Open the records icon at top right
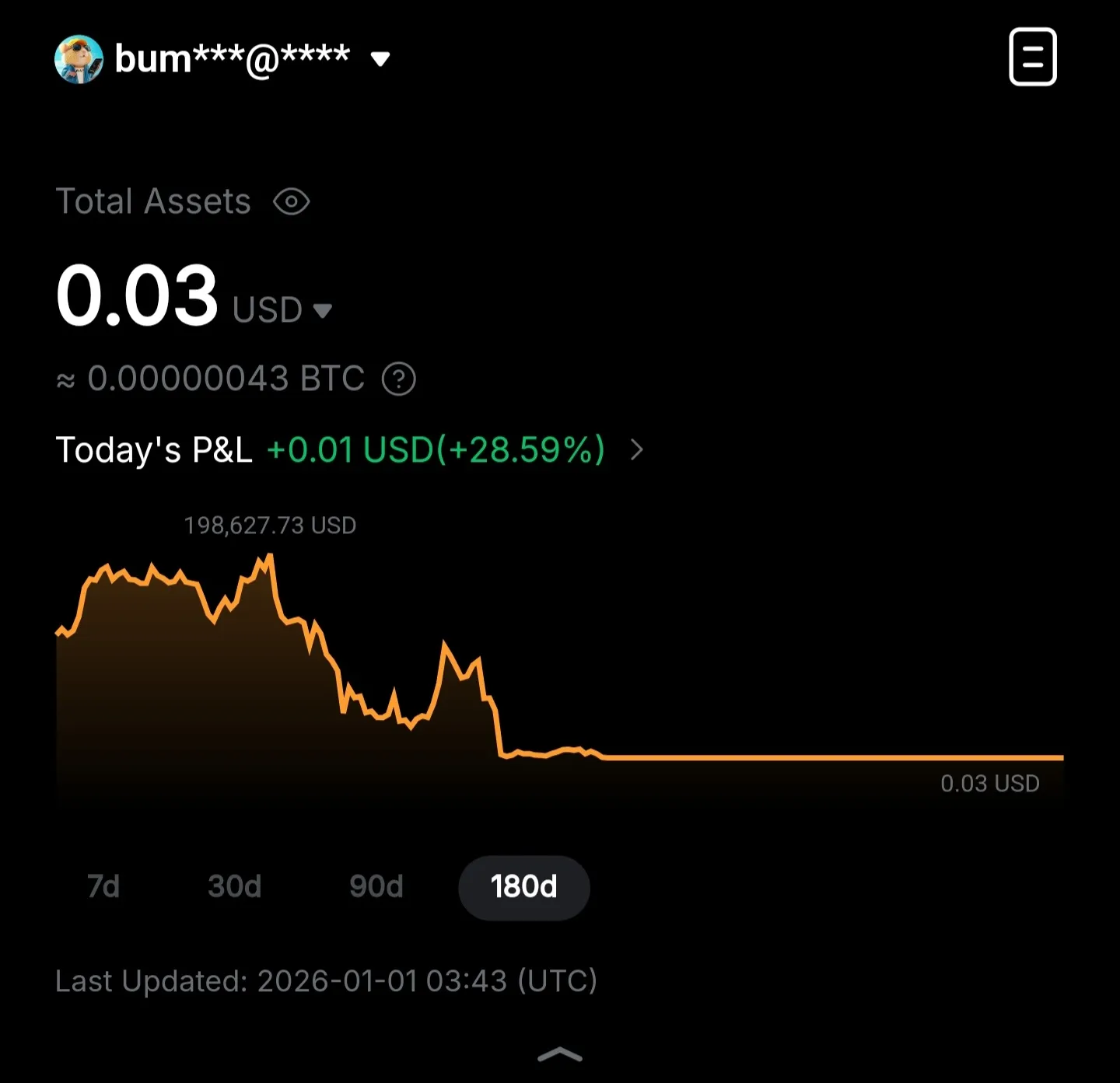Image resolution: width=1120 pixels, height=1083 pixels. (1032, 57)
